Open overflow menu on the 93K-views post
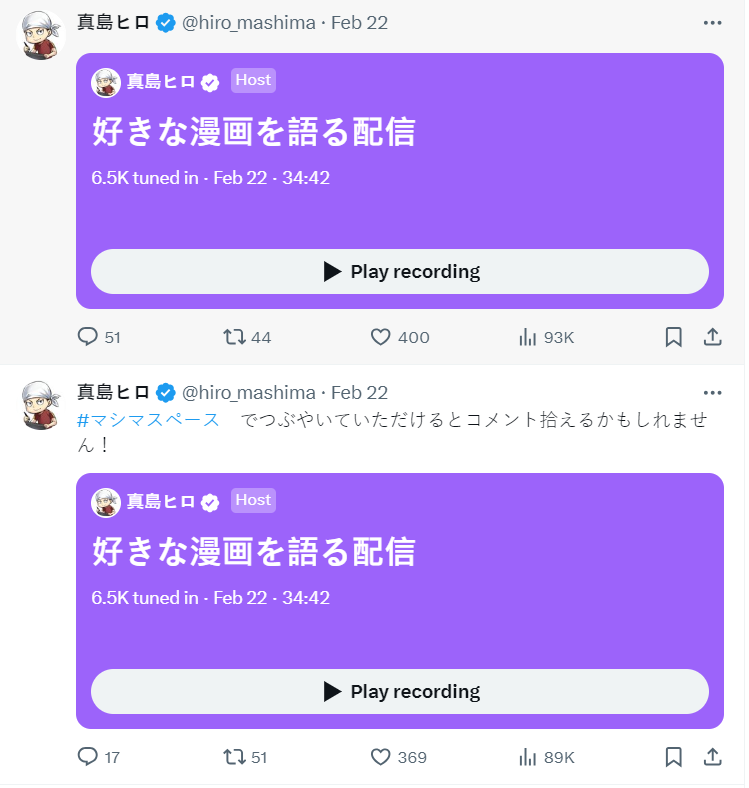The width and height of the screenshot is (749, 788). point(712,23)
